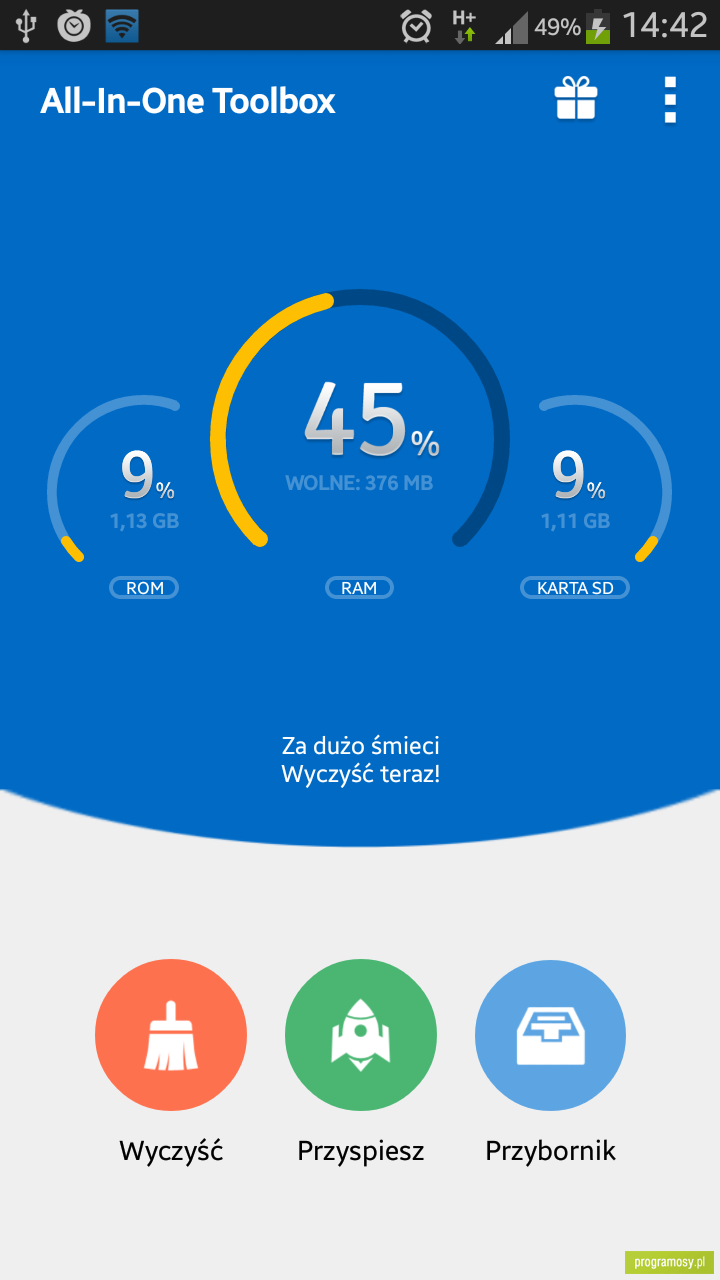The image size is (720, 1280).
Task: Open the gift box icon
Action: pyautogui.click(x=576, y=100)
